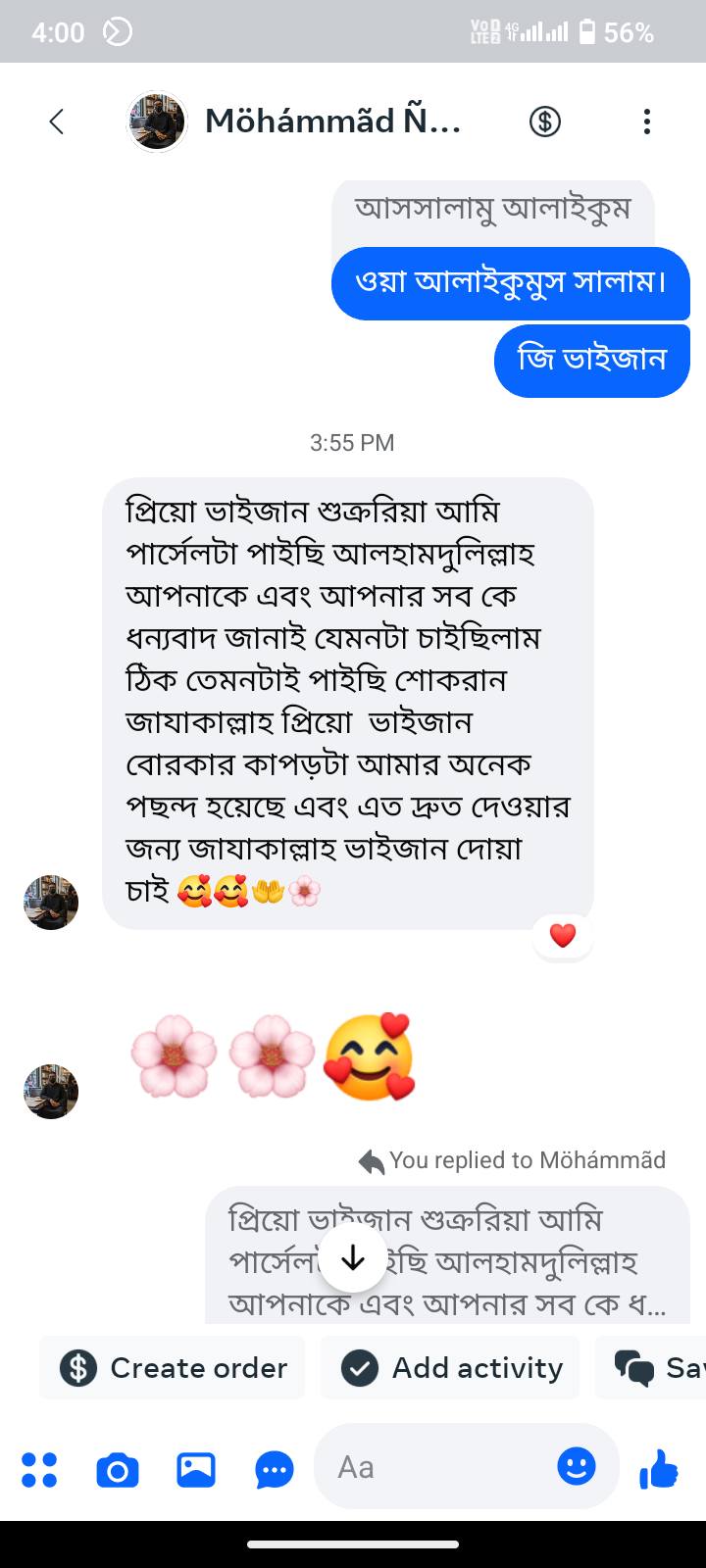This screenshot has width=706, height=1568.
Task: Tap Create order chip
Action: click(173, 1367)
